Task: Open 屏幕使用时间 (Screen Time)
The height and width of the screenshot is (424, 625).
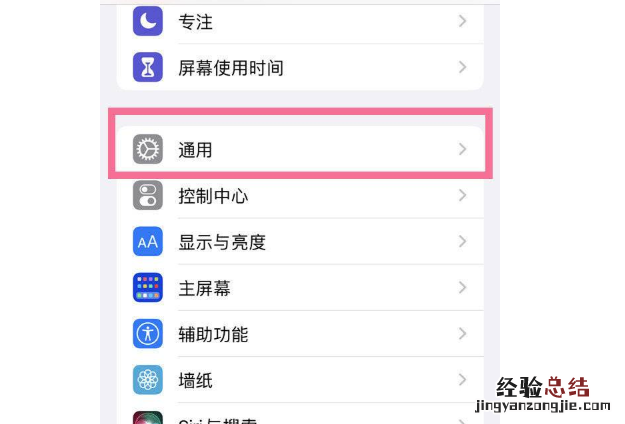Action: pos(300,68)
